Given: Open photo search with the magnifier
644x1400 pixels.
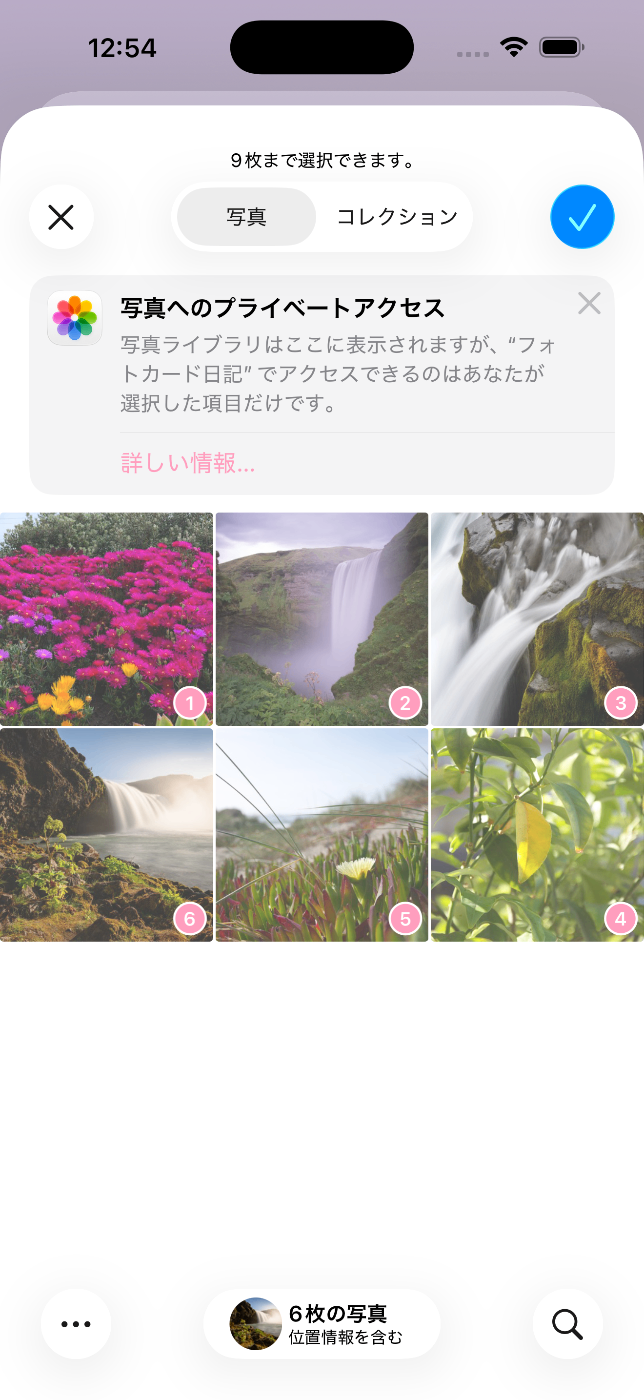Looking at the screenshot, I should pos(567,1324).
